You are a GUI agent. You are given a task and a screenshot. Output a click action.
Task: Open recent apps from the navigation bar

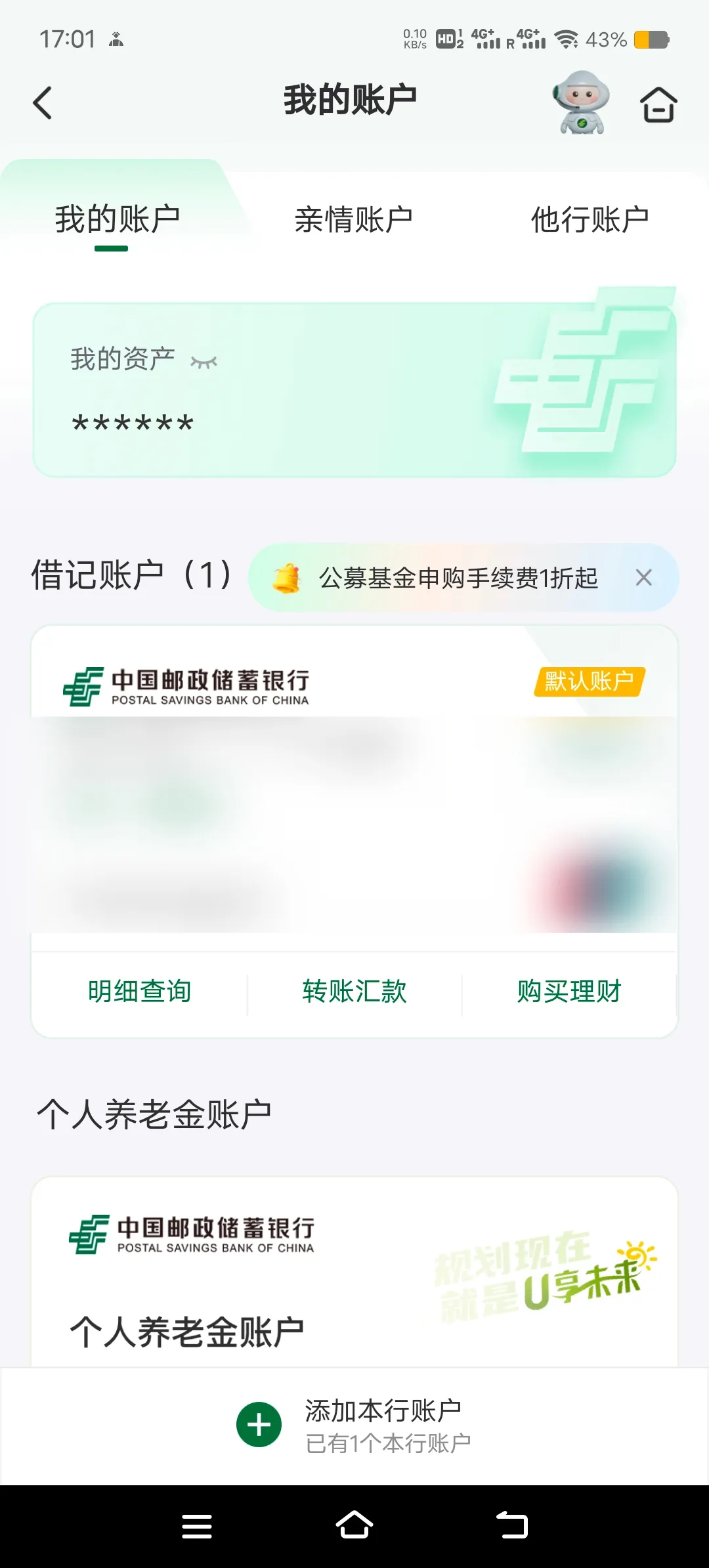[x=197, y=1526]
